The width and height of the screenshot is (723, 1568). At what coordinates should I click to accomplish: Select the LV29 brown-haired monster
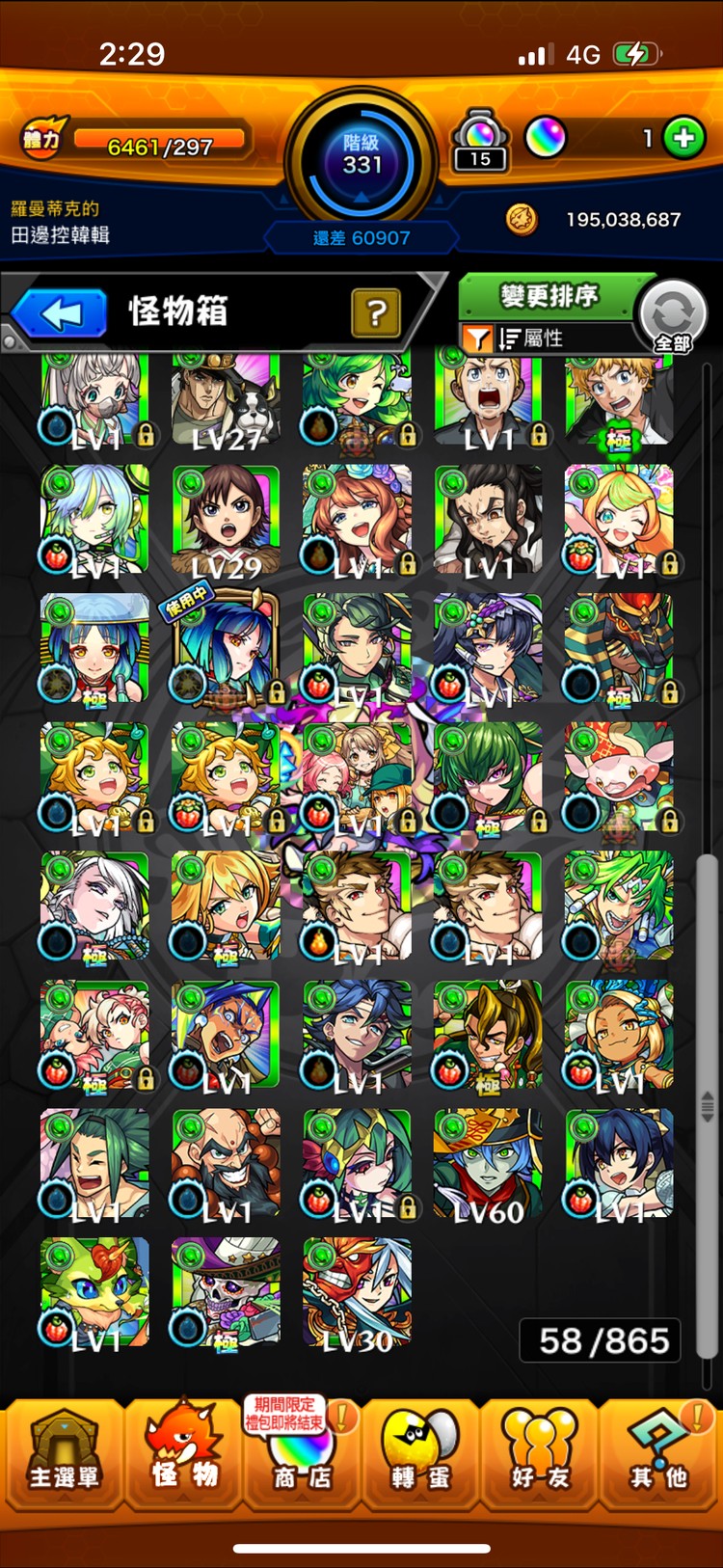coord(226,521)
